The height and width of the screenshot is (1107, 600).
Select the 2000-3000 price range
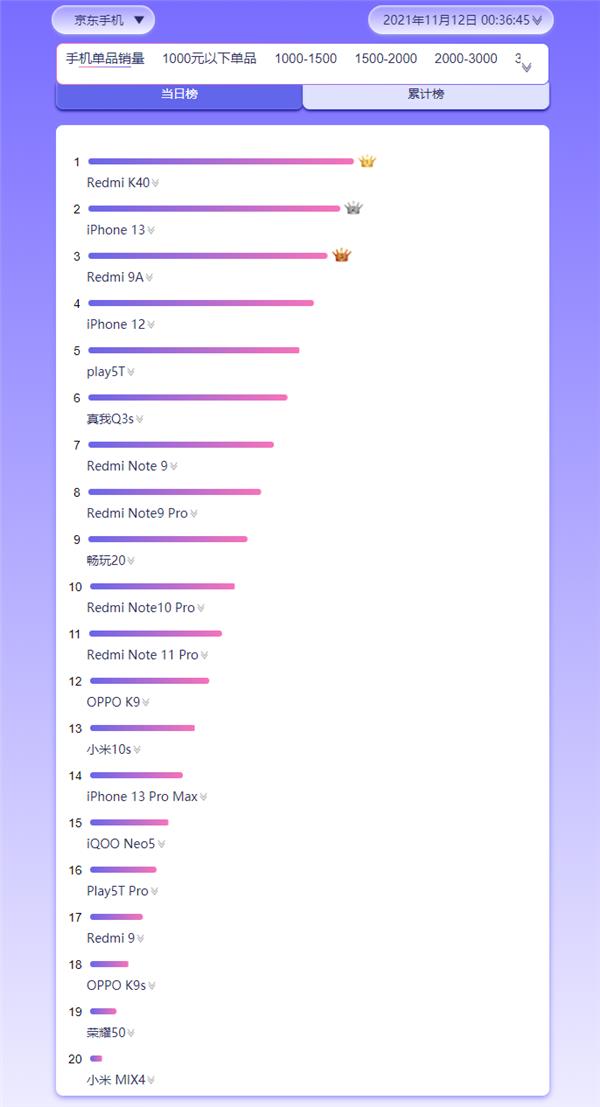coord(466,59)
